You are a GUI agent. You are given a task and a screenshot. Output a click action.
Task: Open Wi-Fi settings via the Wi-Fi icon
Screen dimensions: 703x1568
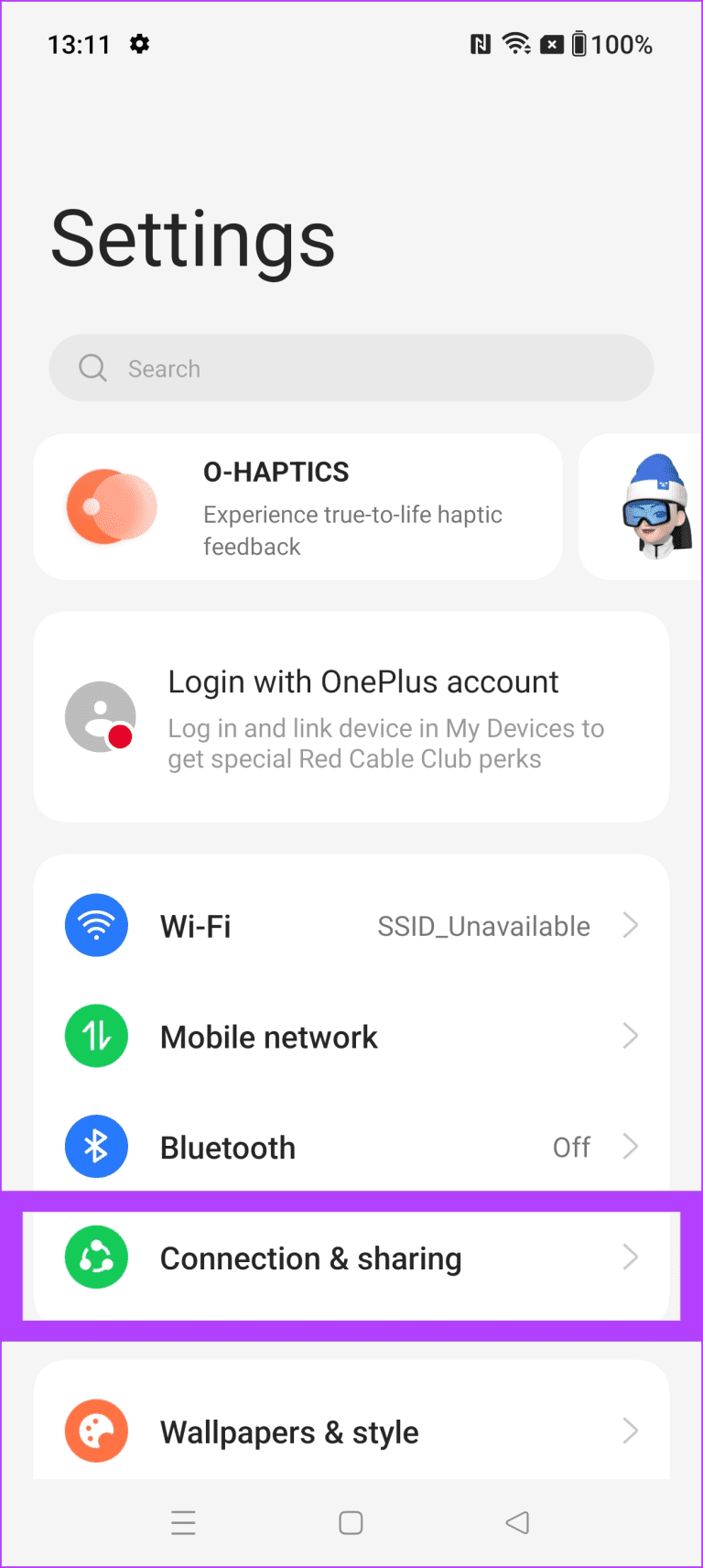(96, 925)
